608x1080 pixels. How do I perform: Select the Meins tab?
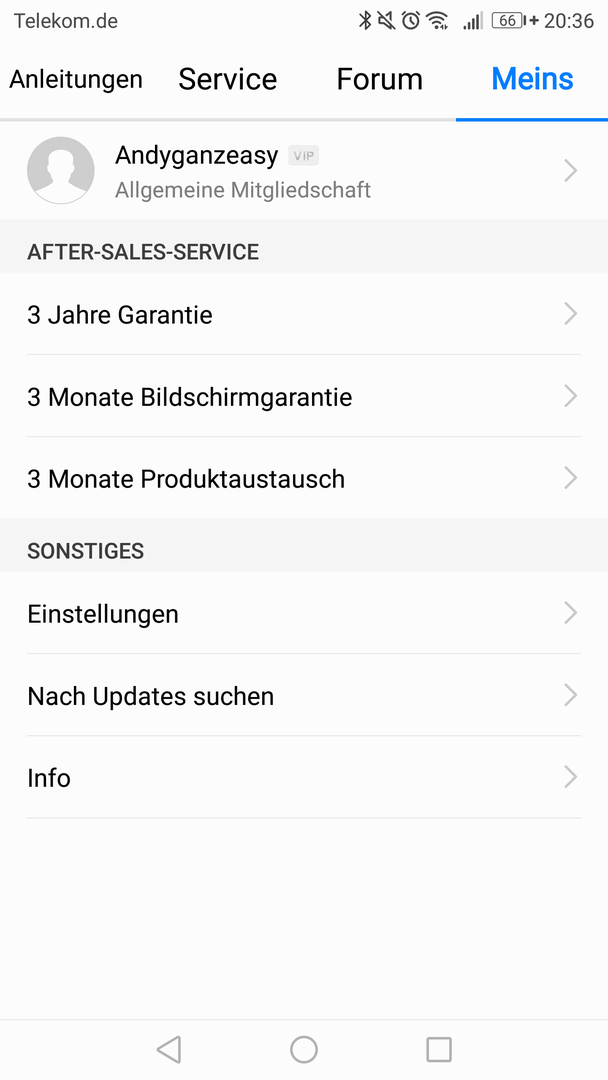coord(532,80)
